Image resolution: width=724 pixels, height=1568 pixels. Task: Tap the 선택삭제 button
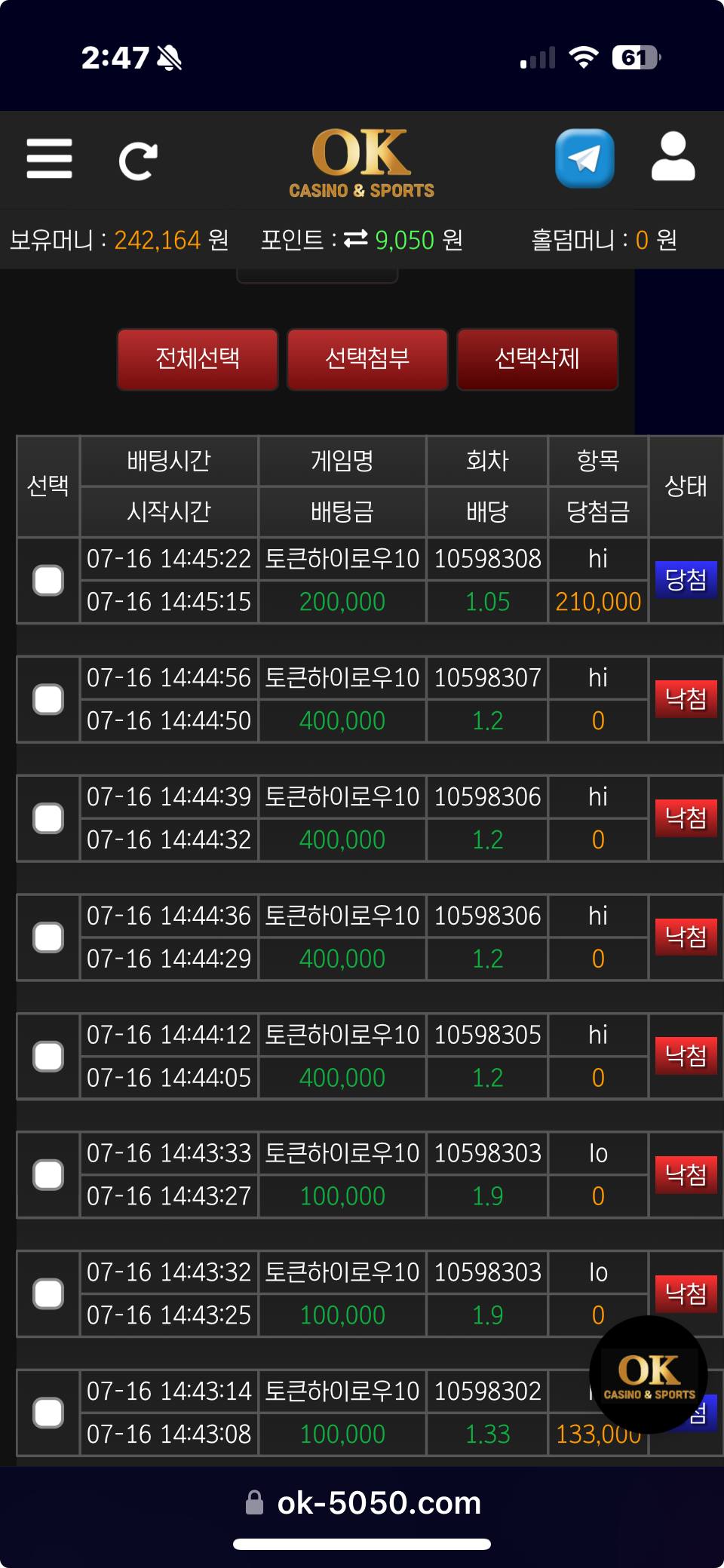pos(537,359)
